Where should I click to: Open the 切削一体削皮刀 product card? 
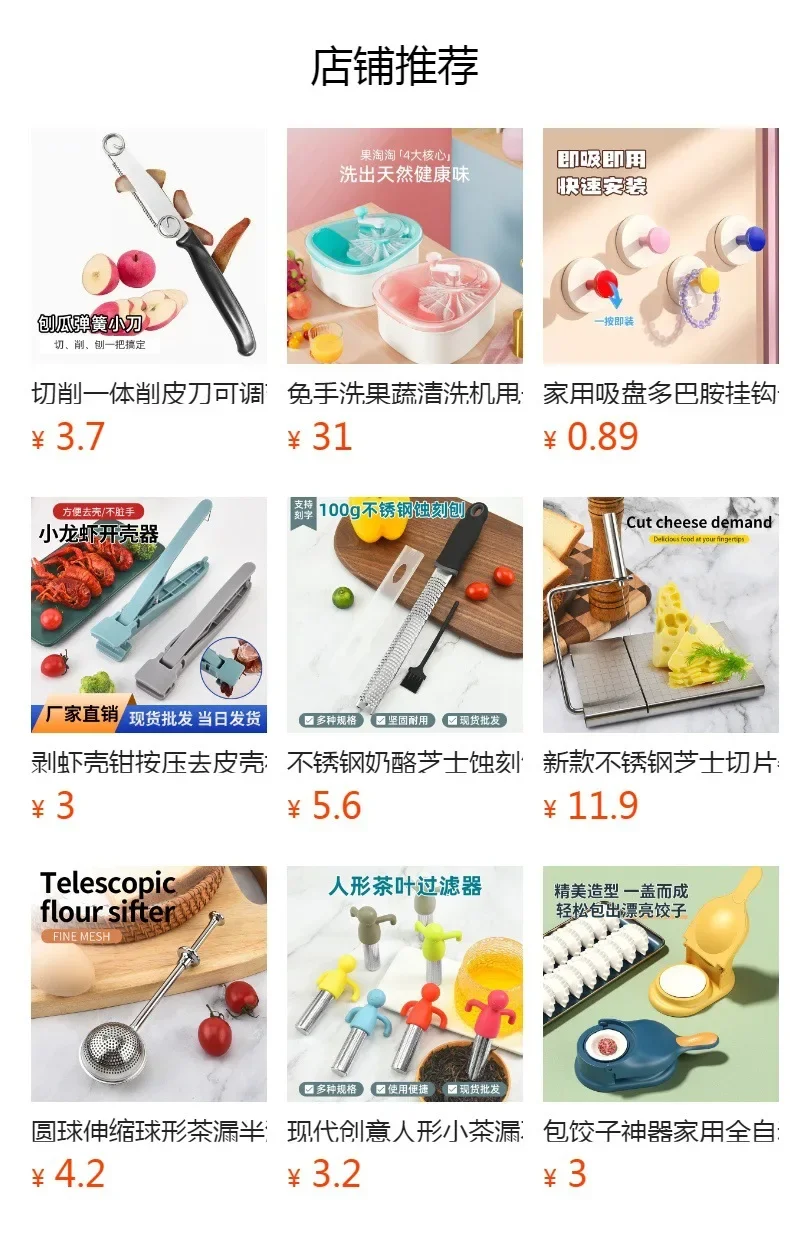click(149, 246)
